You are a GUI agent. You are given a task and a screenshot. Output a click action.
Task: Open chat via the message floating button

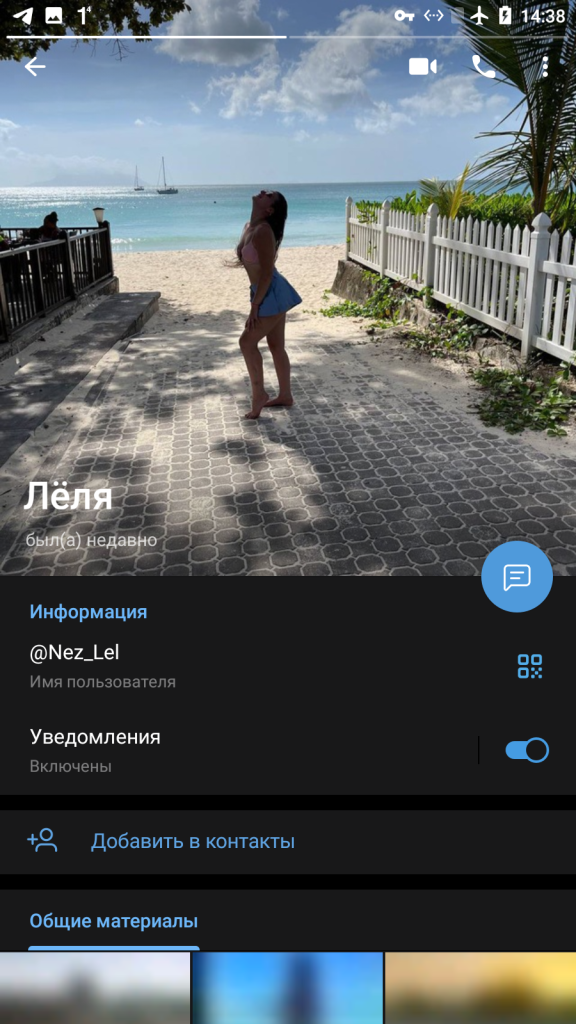(x=517, y=577)
